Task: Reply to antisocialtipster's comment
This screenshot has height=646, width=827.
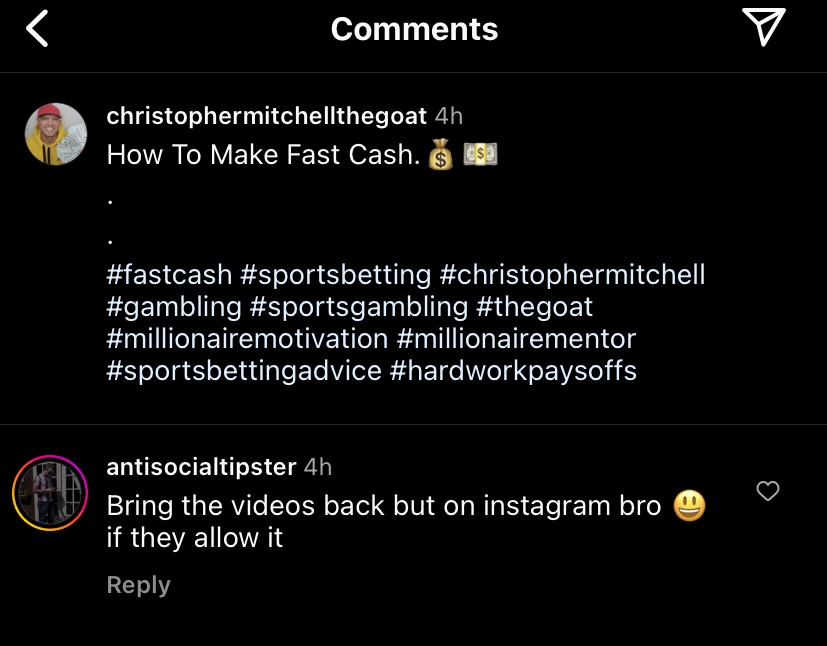Action: point(138,585)
